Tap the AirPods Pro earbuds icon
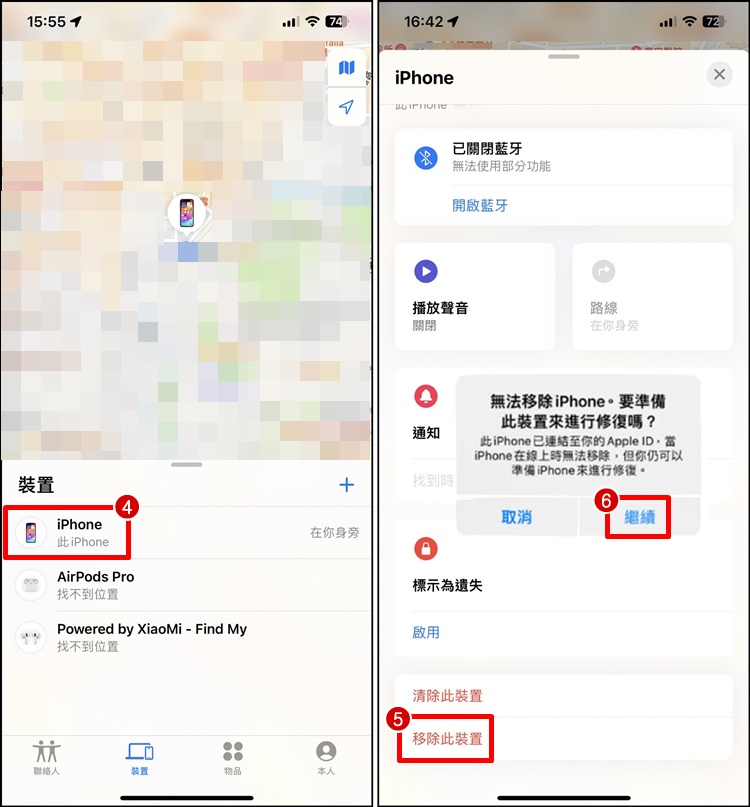This screenshot has height=807, width=750. [x=30, y=584]
